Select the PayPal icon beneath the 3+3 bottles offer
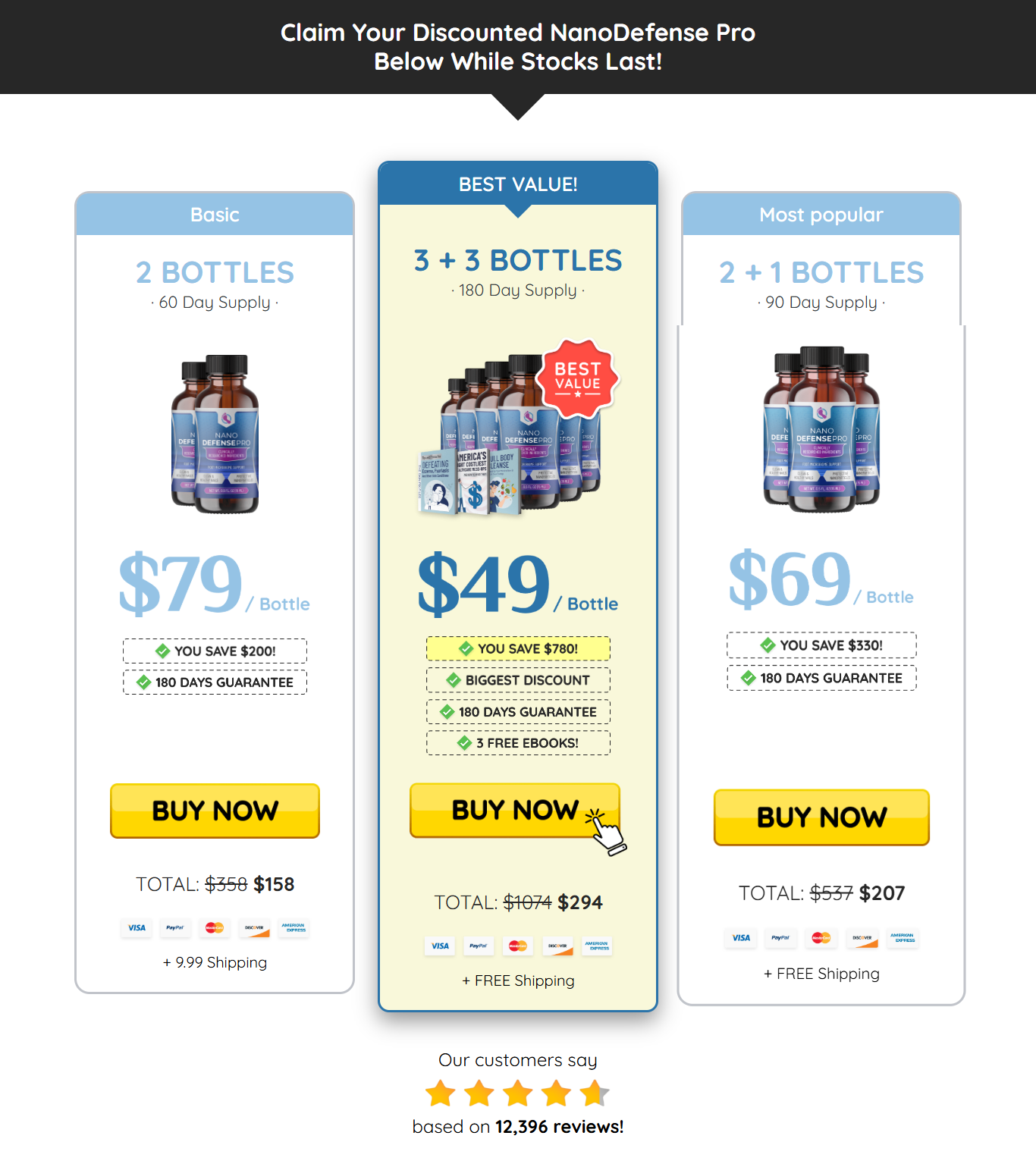1036x1167 pixels. [x=479, y=946]
